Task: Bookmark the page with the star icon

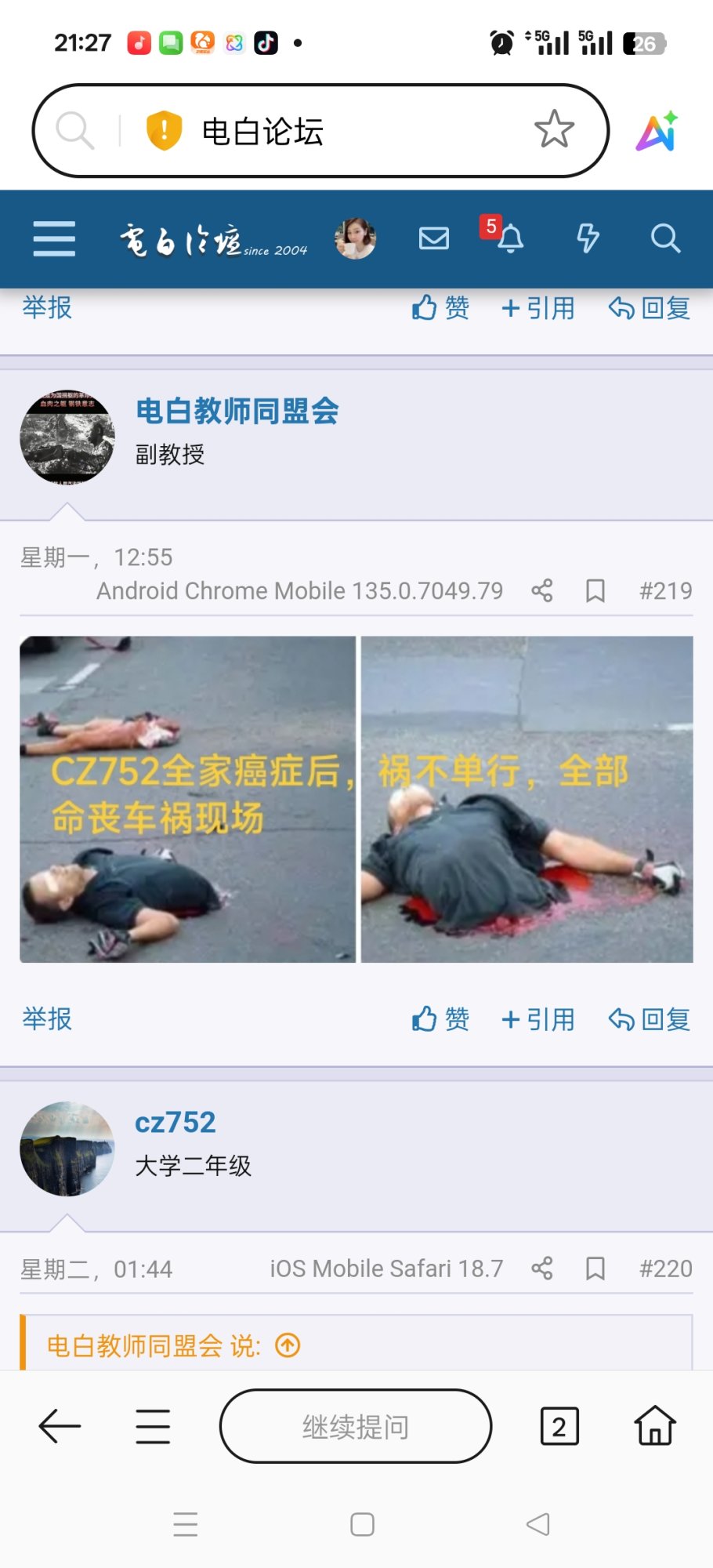Action: click(x=554, y=130)
